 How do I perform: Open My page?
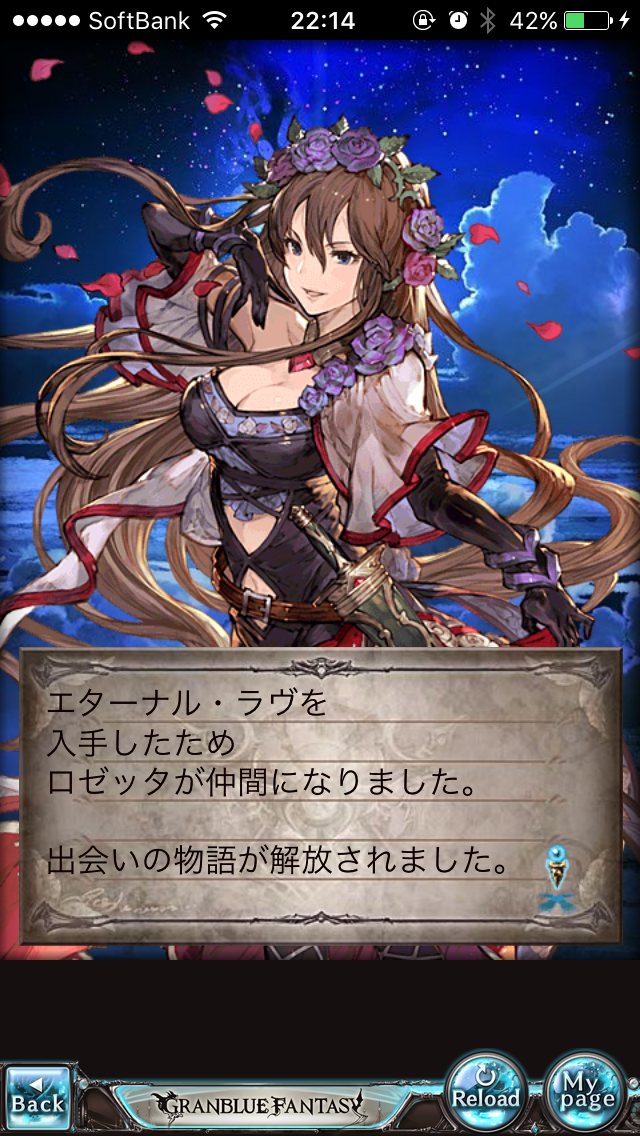click(584, 1092)
